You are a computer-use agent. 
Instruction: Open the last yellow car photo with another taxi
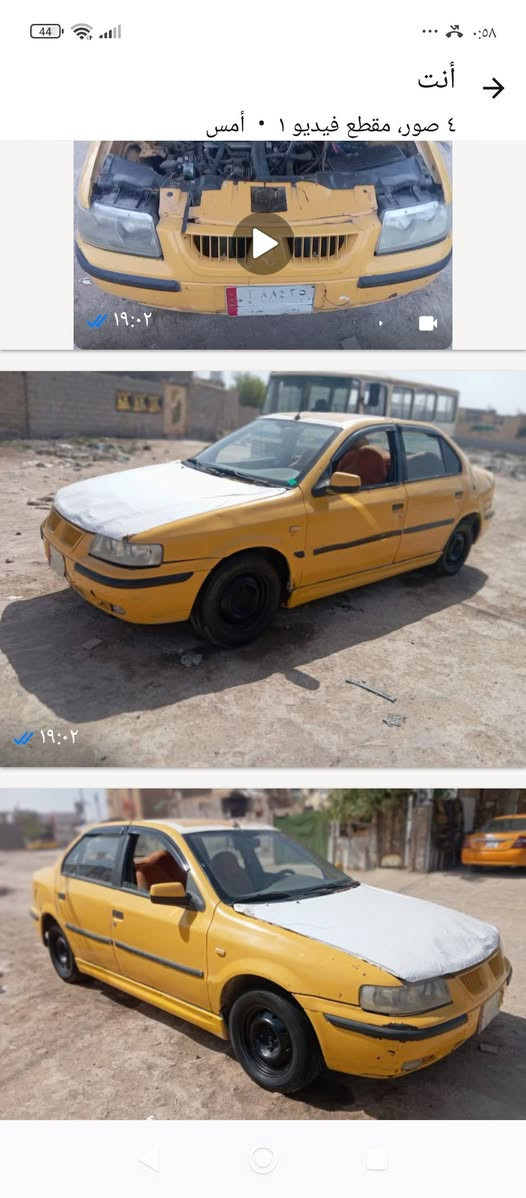click(x=263, y=954)
